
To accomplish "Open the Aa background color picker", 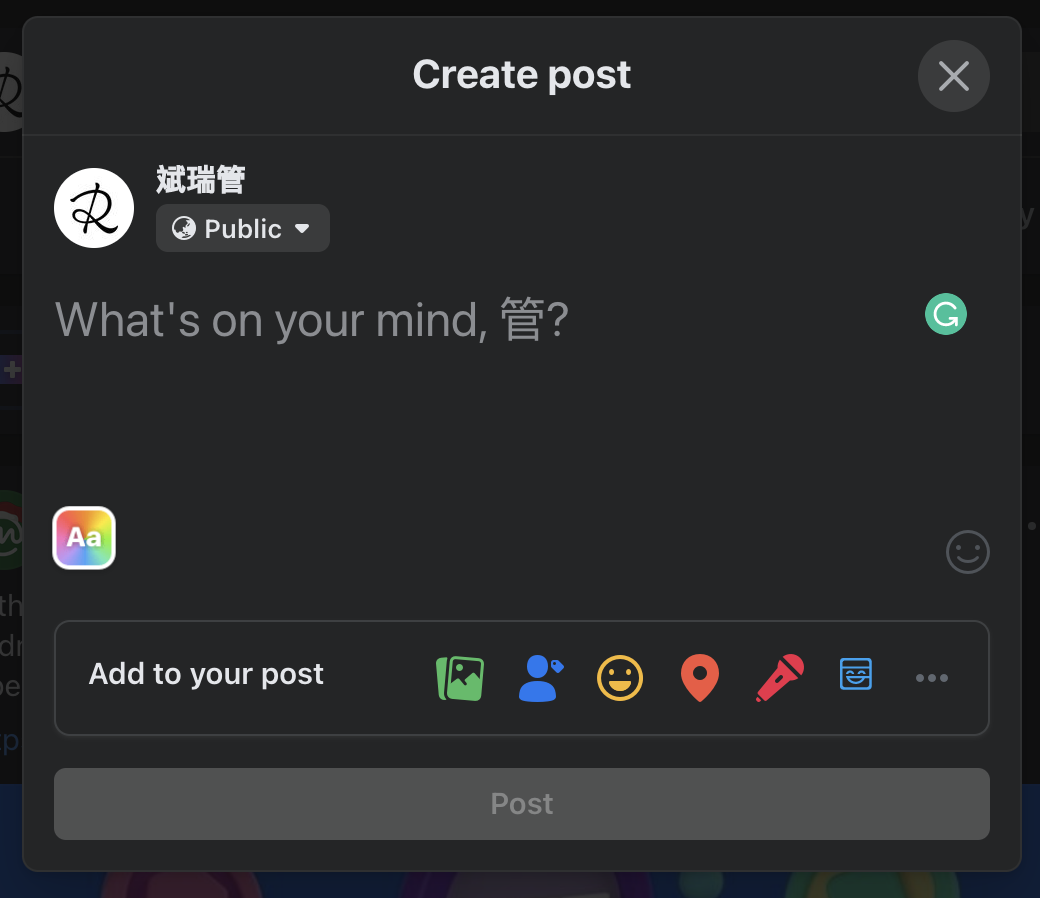I will (84, 538).
